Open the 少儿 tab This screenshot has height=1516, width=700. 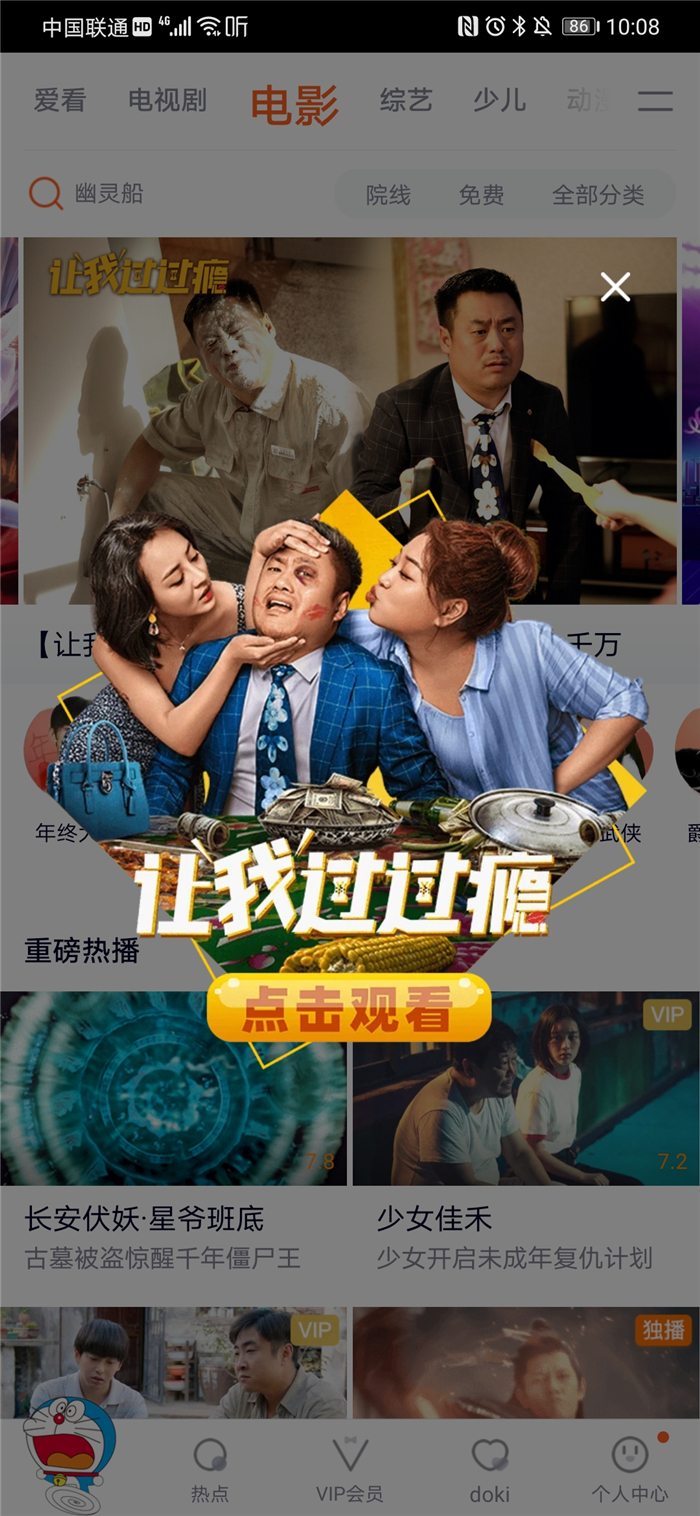(x=499, y=101)
